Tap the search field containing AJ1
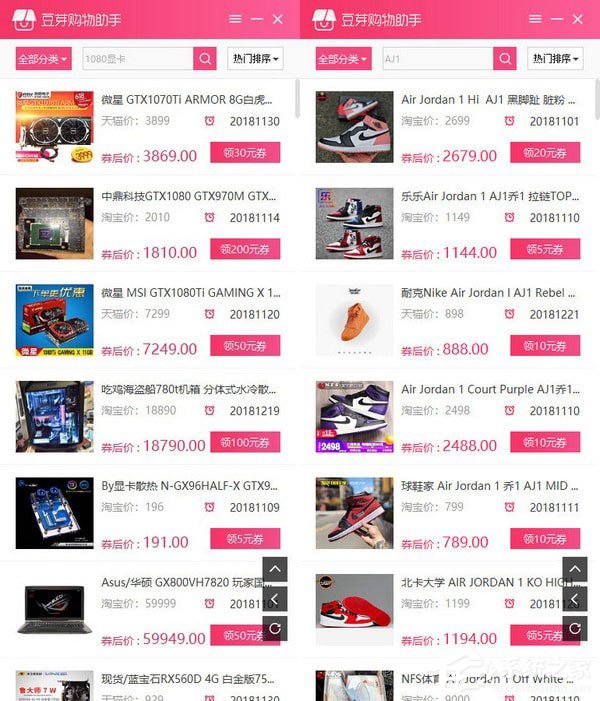Image resolution: width=600 pixels, height=701 pixels. coord(437,59)
